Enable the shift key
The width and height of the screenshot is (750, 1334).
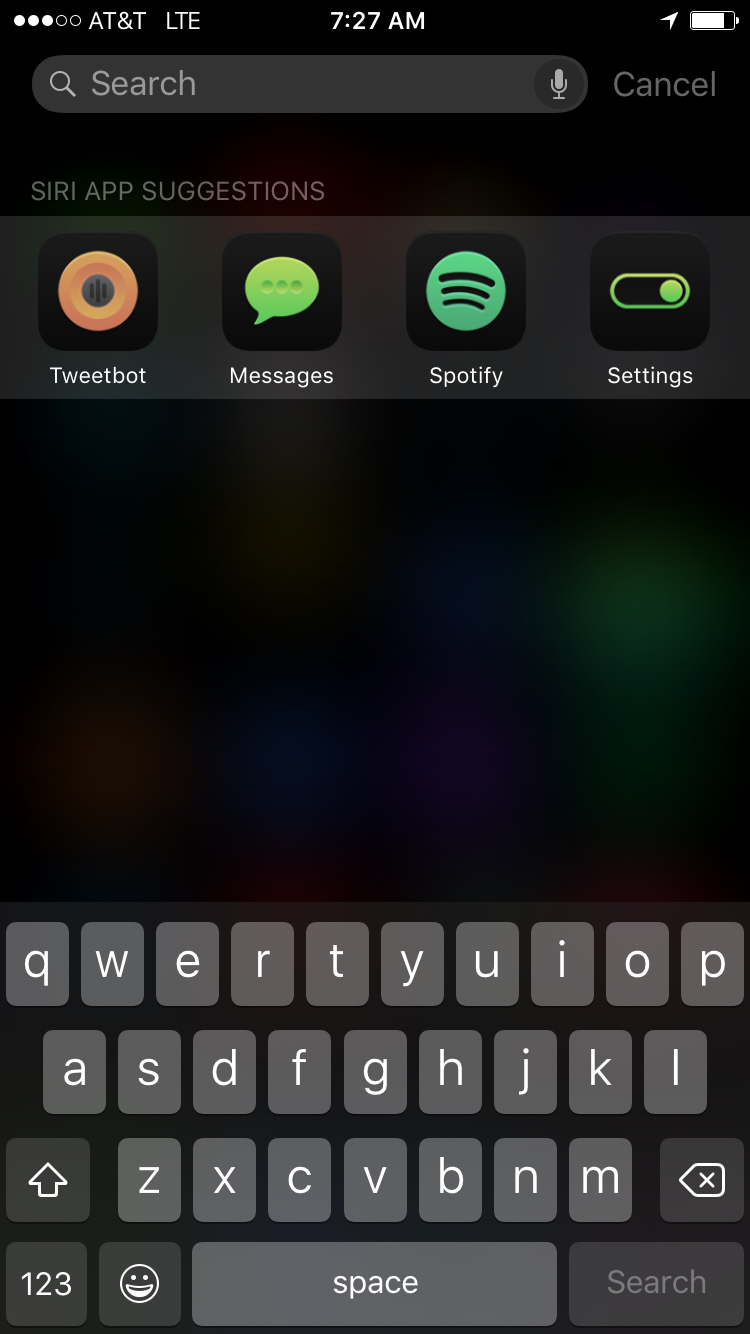pos(48,1181)
